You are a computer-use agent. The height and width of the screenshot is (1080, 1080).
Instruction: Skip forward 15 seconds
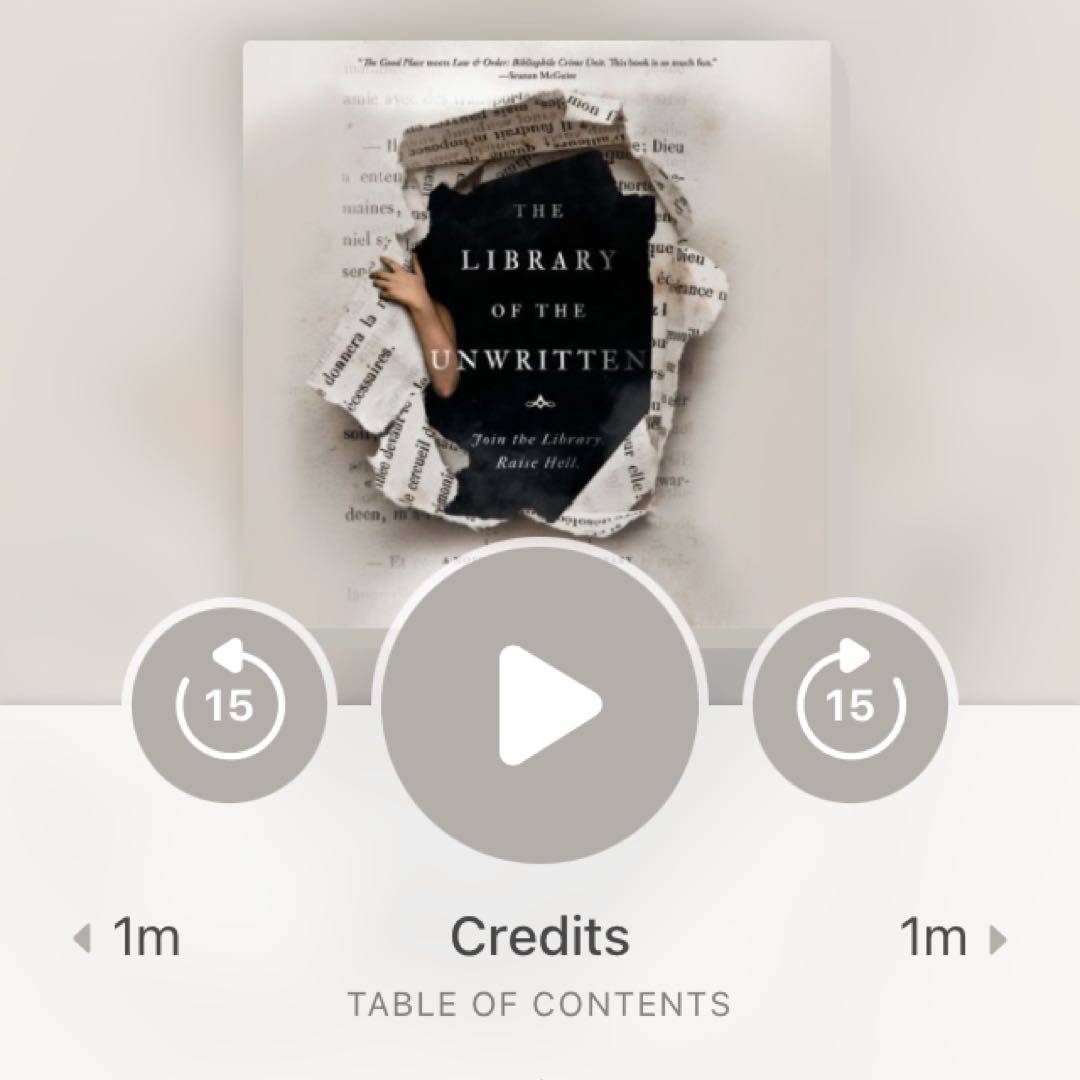(x=850, y=705)
